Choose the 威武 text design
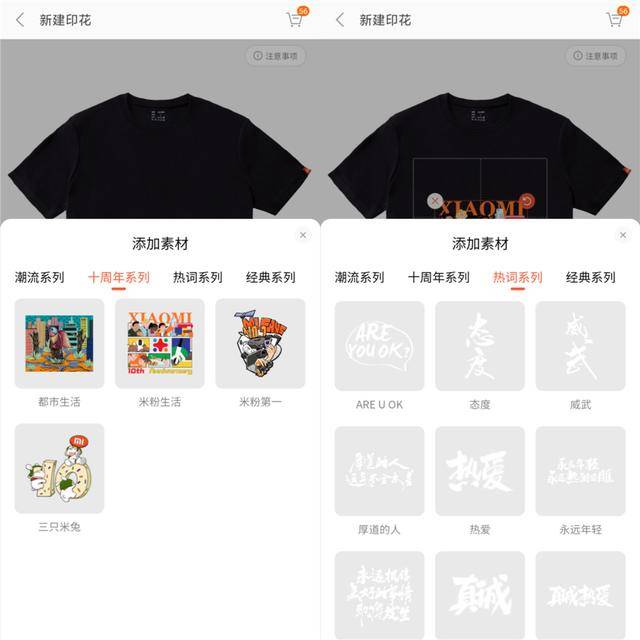This screenshot has height=640, width=640. click(x=580, y=345)
